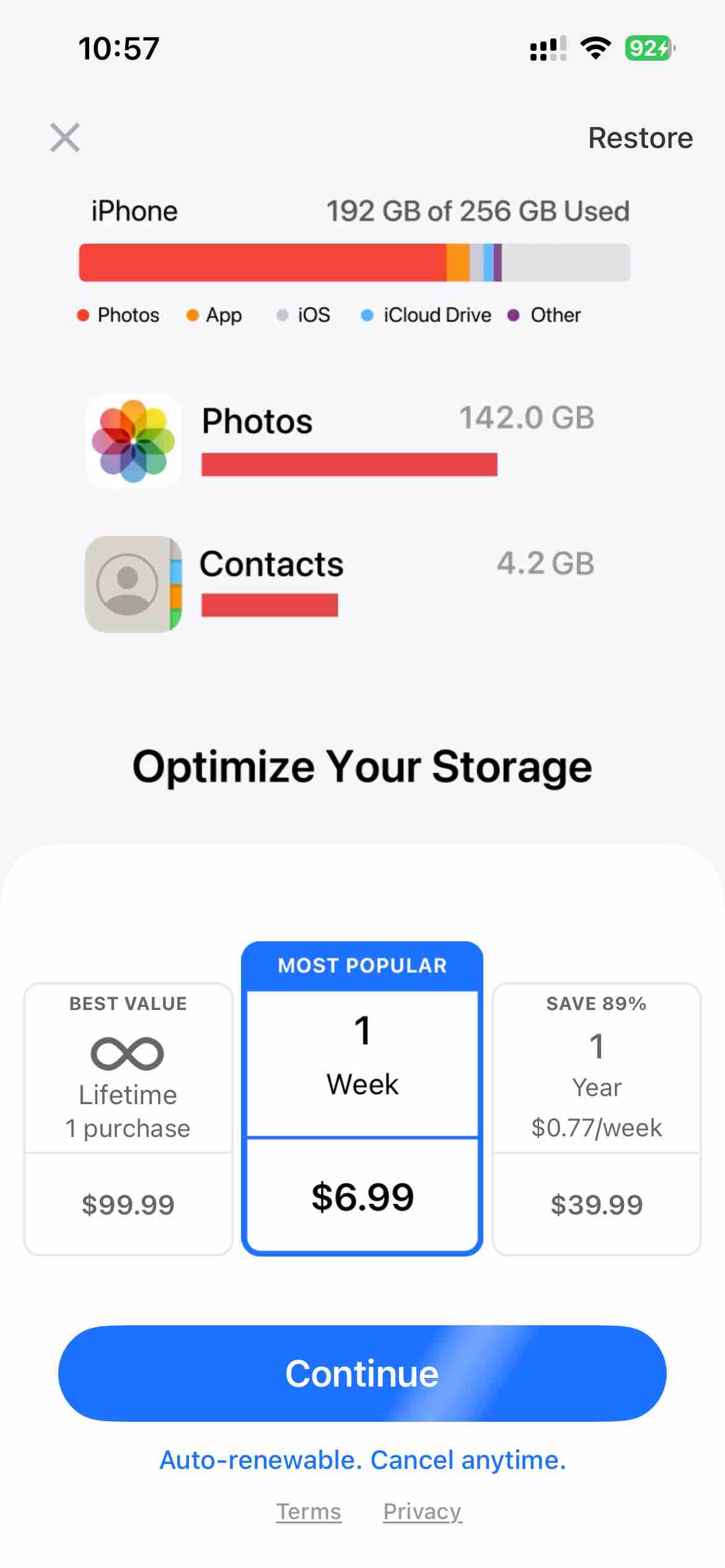725x1568 pixels.
Task: Open the Terms link
Action: [309, 1511]
